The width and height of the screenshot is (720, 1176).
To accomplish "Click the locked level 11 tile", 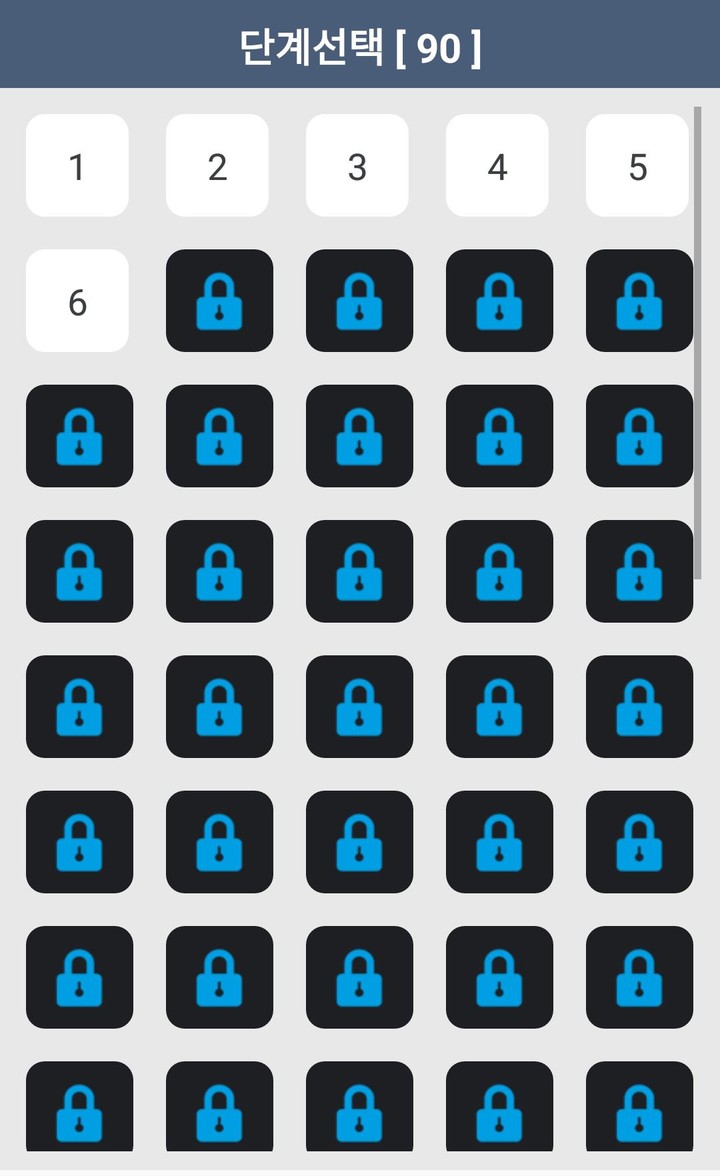I will (x=79, y=436).
